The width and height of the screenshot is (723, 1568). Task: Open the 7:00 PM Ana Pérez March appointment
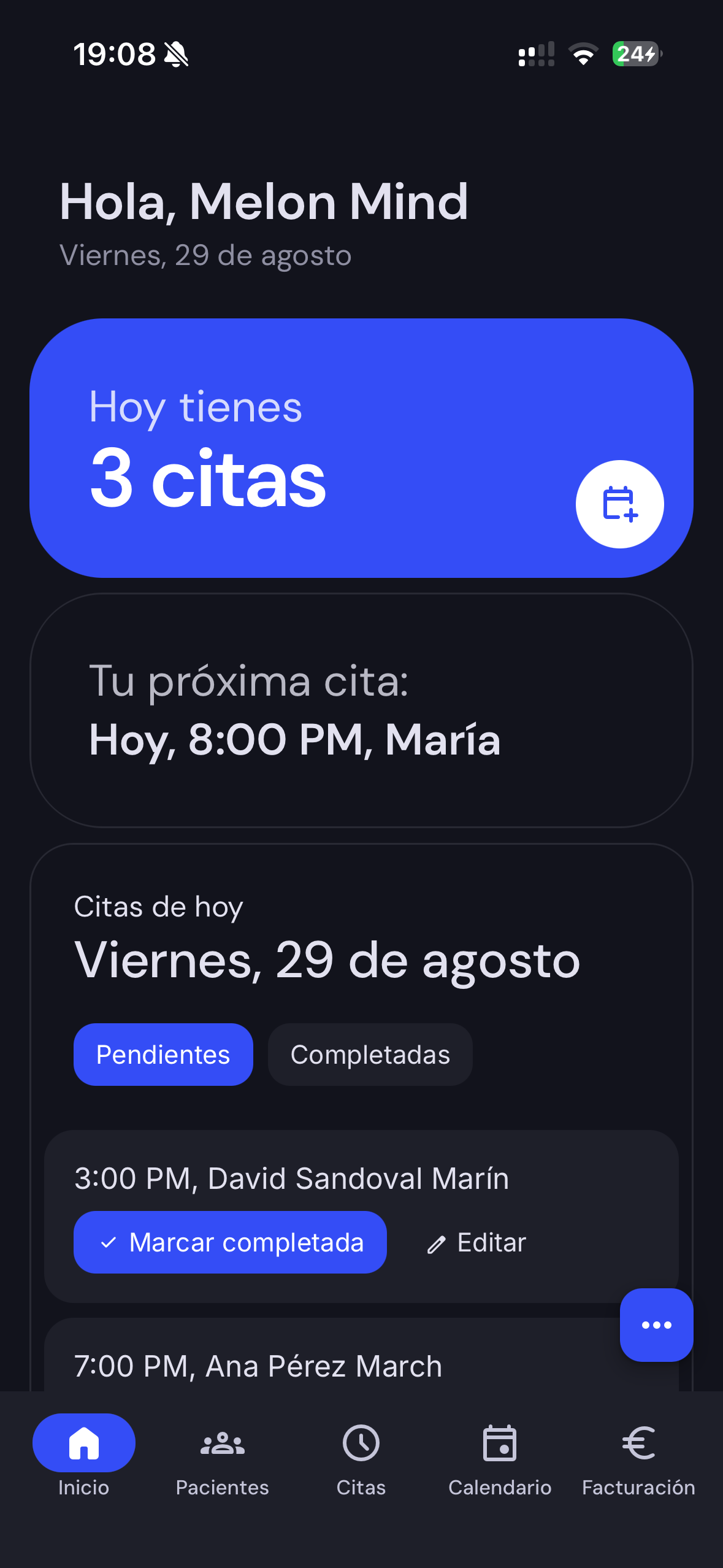tap(258, 1366)
